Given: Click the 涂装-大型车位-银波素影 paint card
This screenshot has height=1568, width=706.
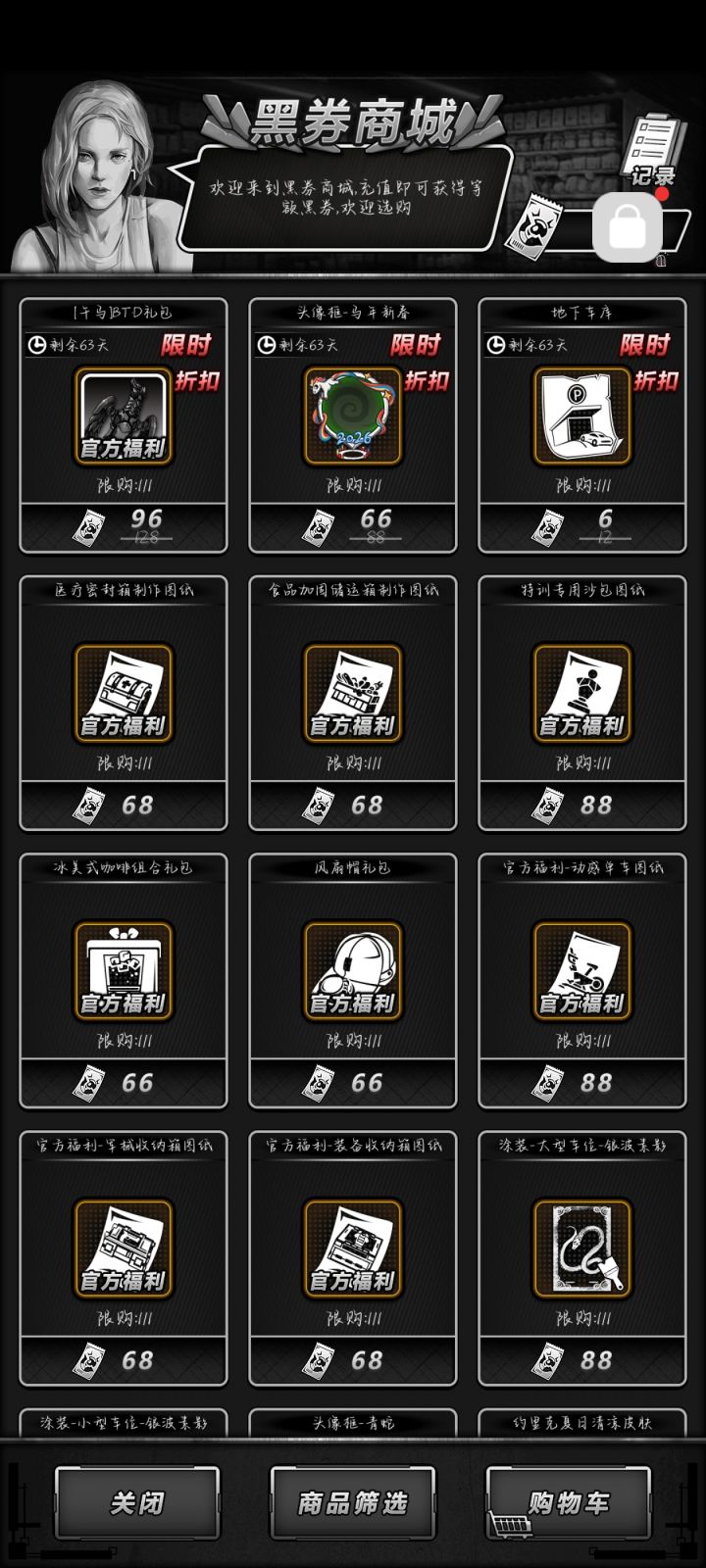Looking at the screenshot, I should pyautogui.click(x=581, y=1248).
